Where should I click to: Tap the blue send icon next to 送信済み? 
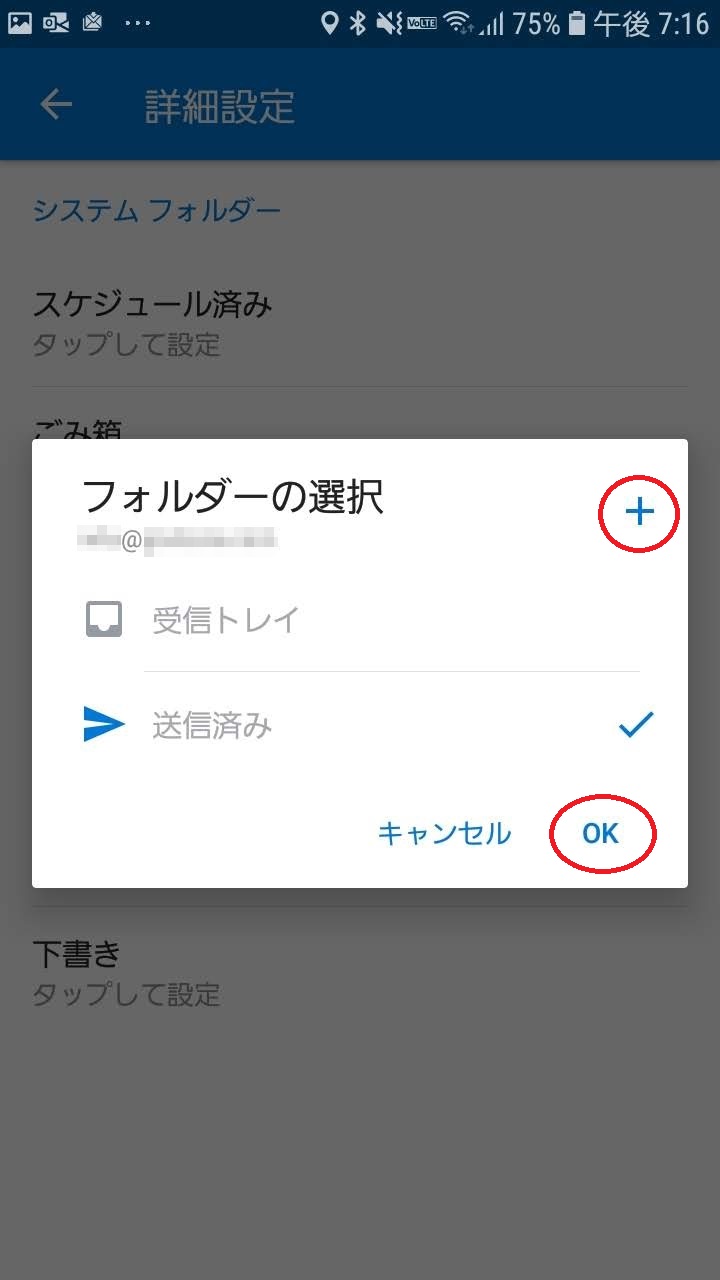pyautogui.click(x=103, y=723)
